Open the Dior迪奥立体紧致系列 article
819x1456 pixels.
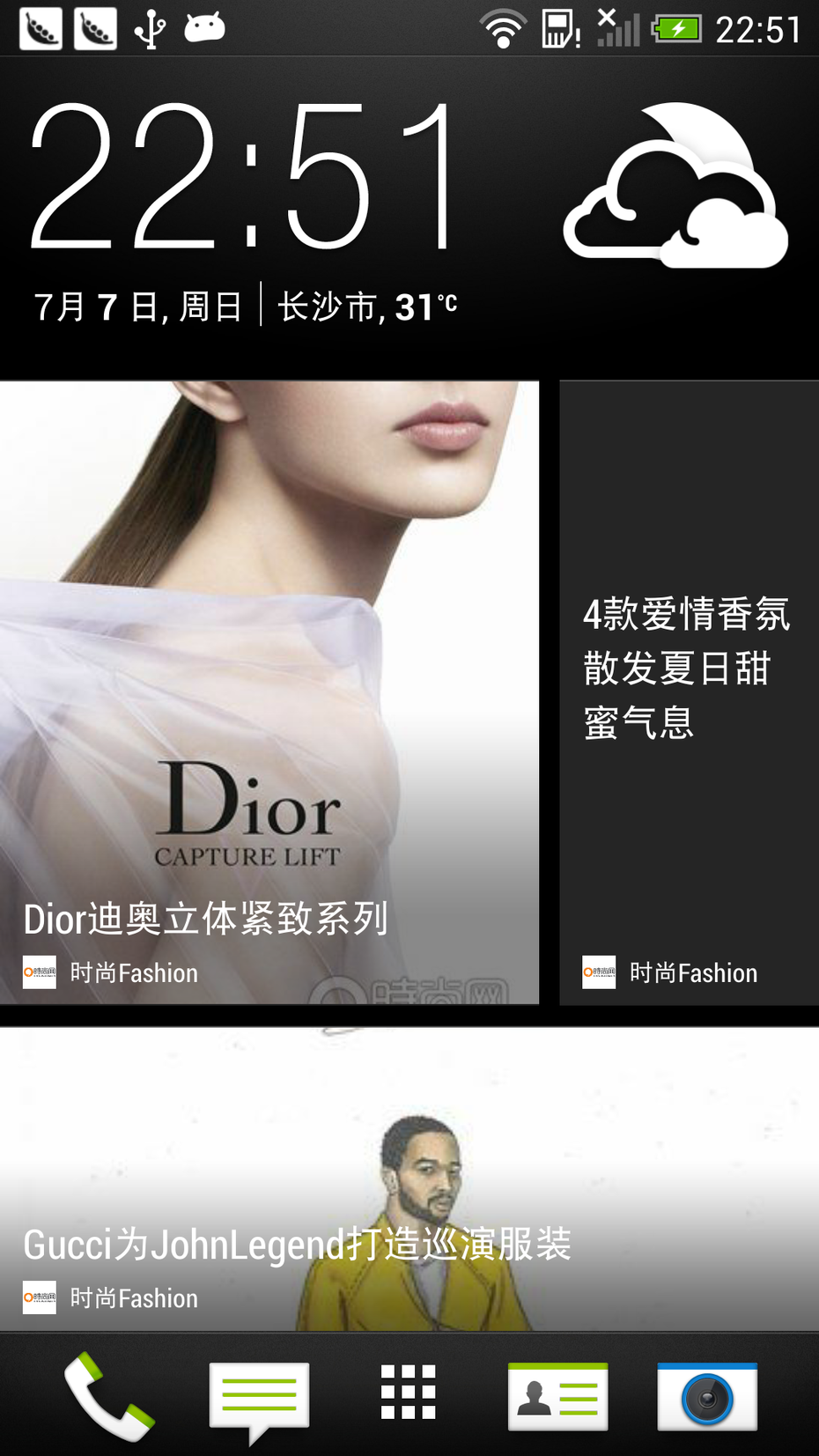tap(269, 691)
